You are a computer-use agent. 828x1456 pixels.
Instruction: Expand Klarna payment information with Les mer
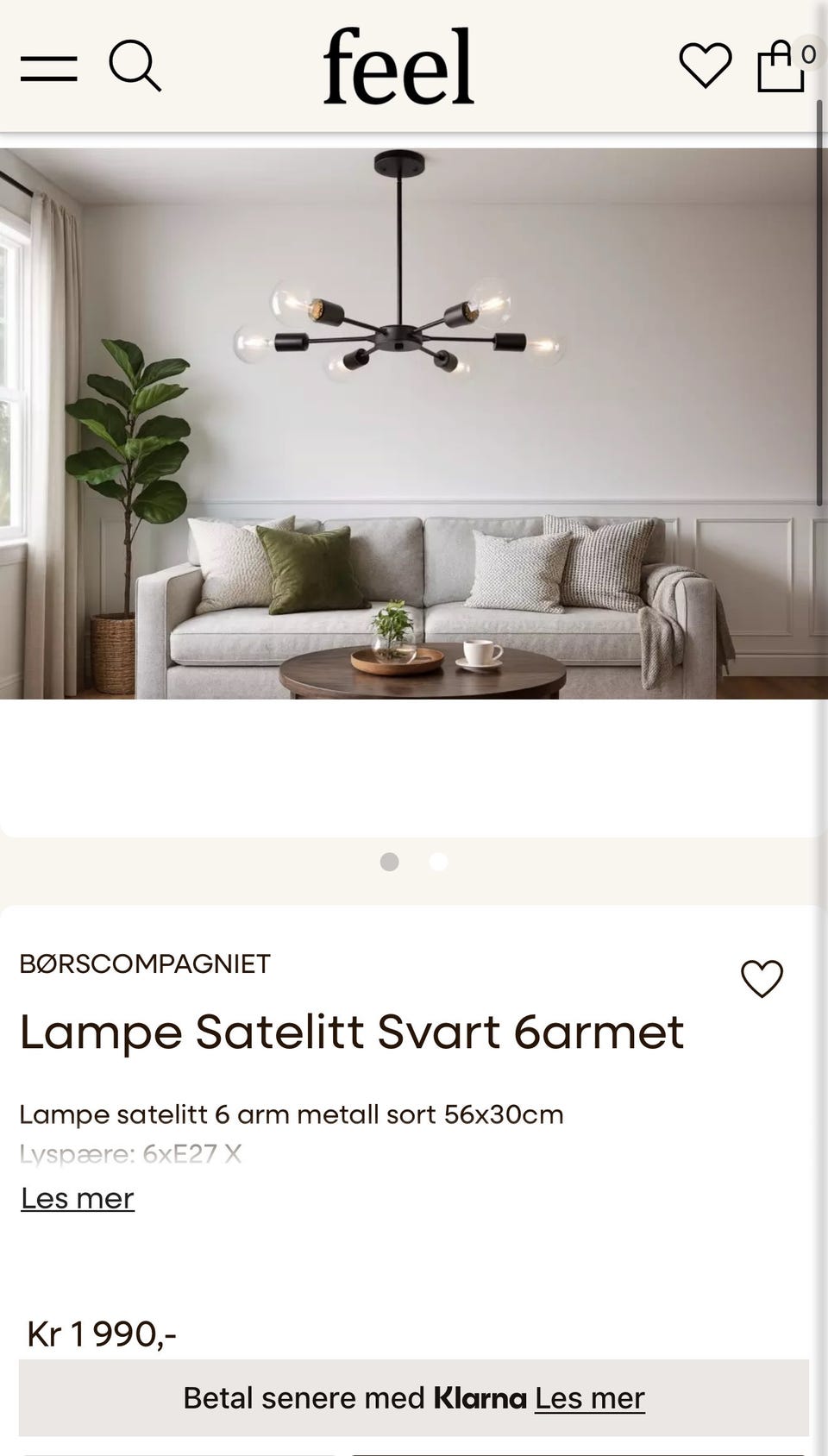pos(590,1396)
